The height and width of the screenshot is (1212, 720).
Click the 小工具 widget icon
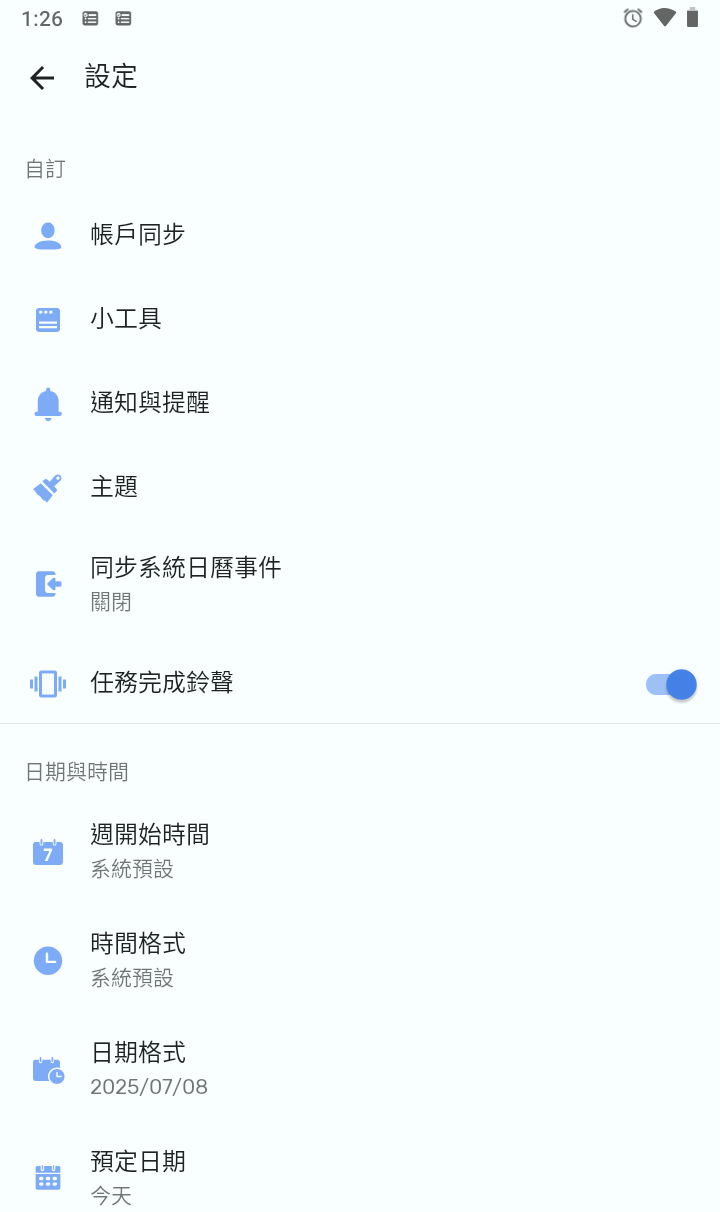coord(47,318)
